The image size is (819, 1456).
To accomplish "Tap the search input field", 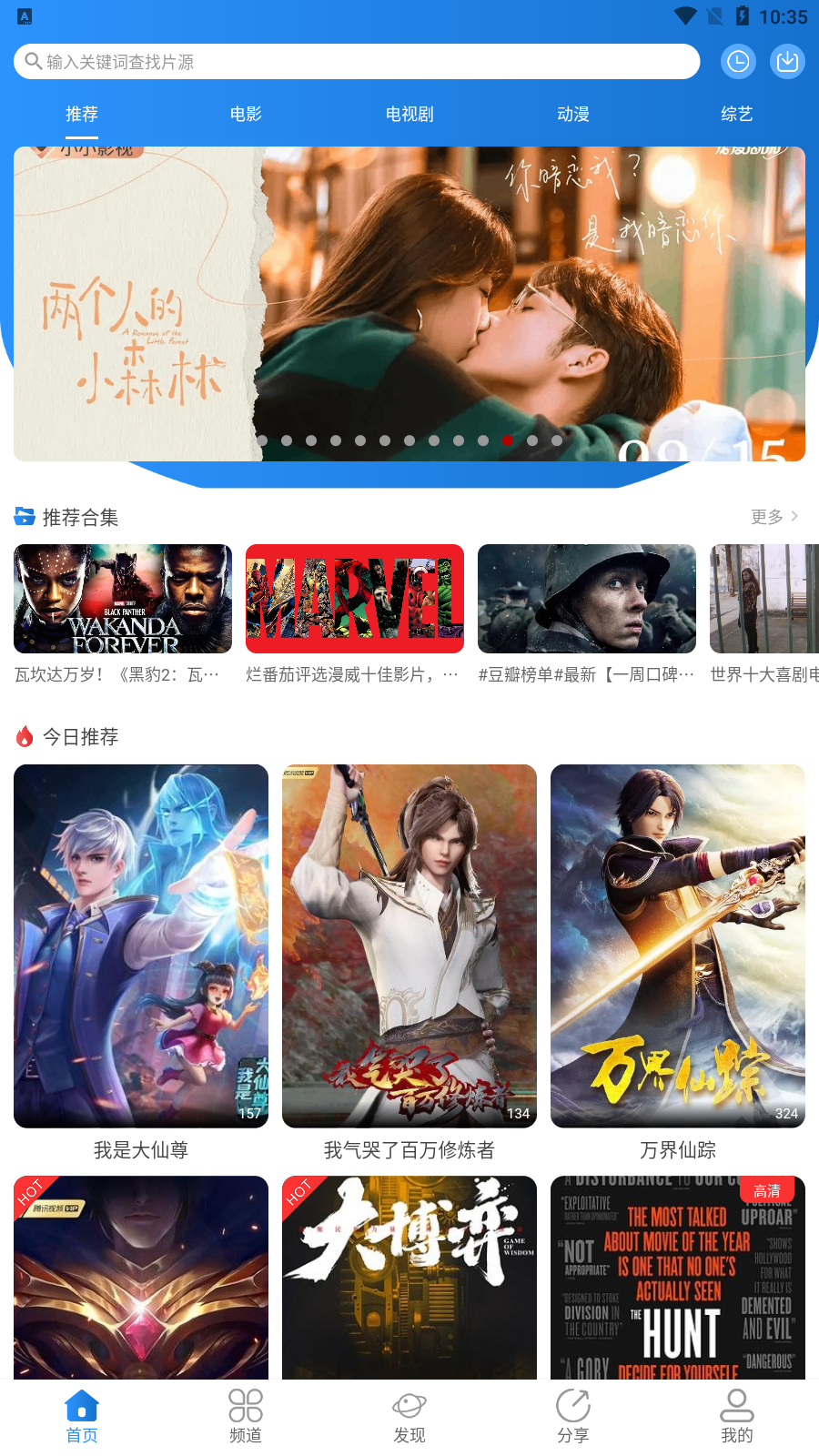I will pyautogui.click(x=355, y=61).
